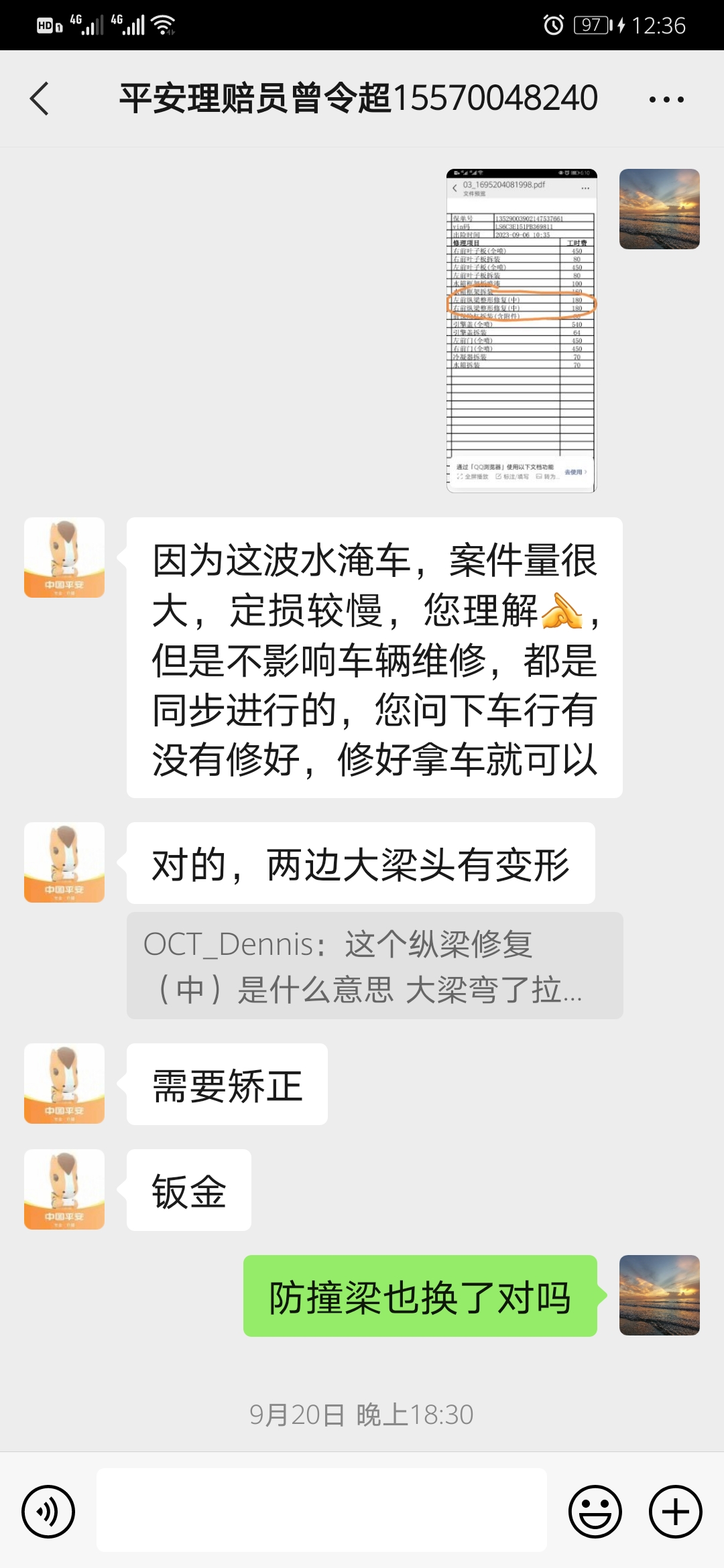Open the shared PDF screenshot image

coord(522,331)
